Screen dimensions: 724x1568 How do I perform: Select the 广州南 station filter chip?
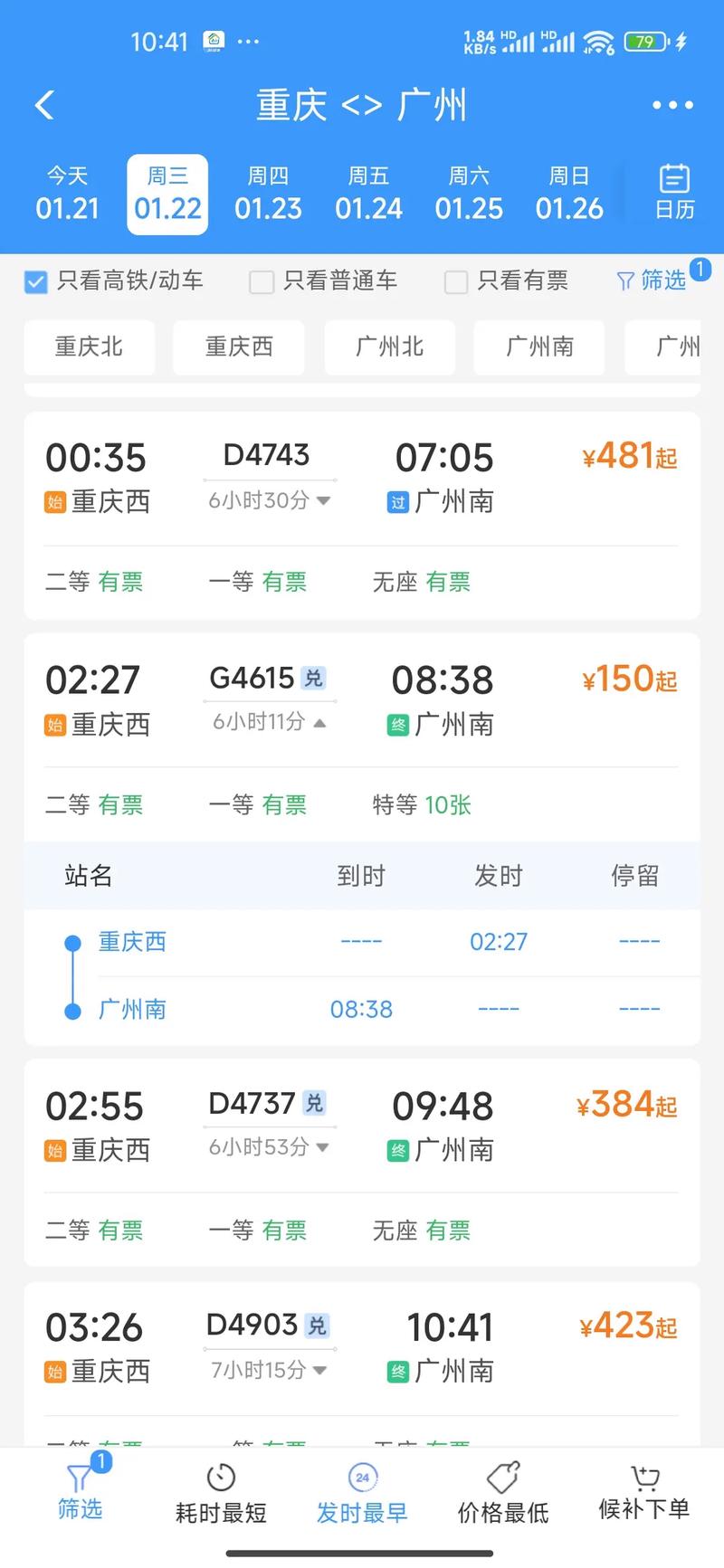[538, 347]
